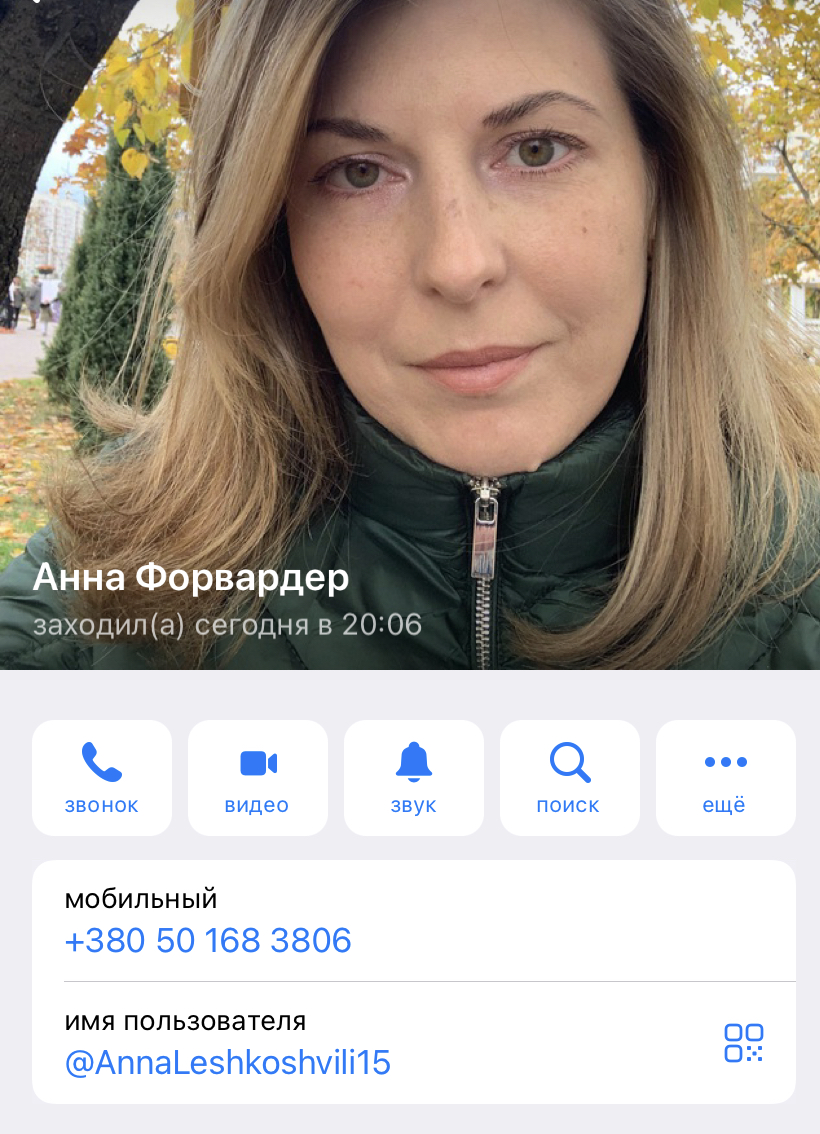
Task: Open the profile photo full screen
Action: [x=410, y=300]
